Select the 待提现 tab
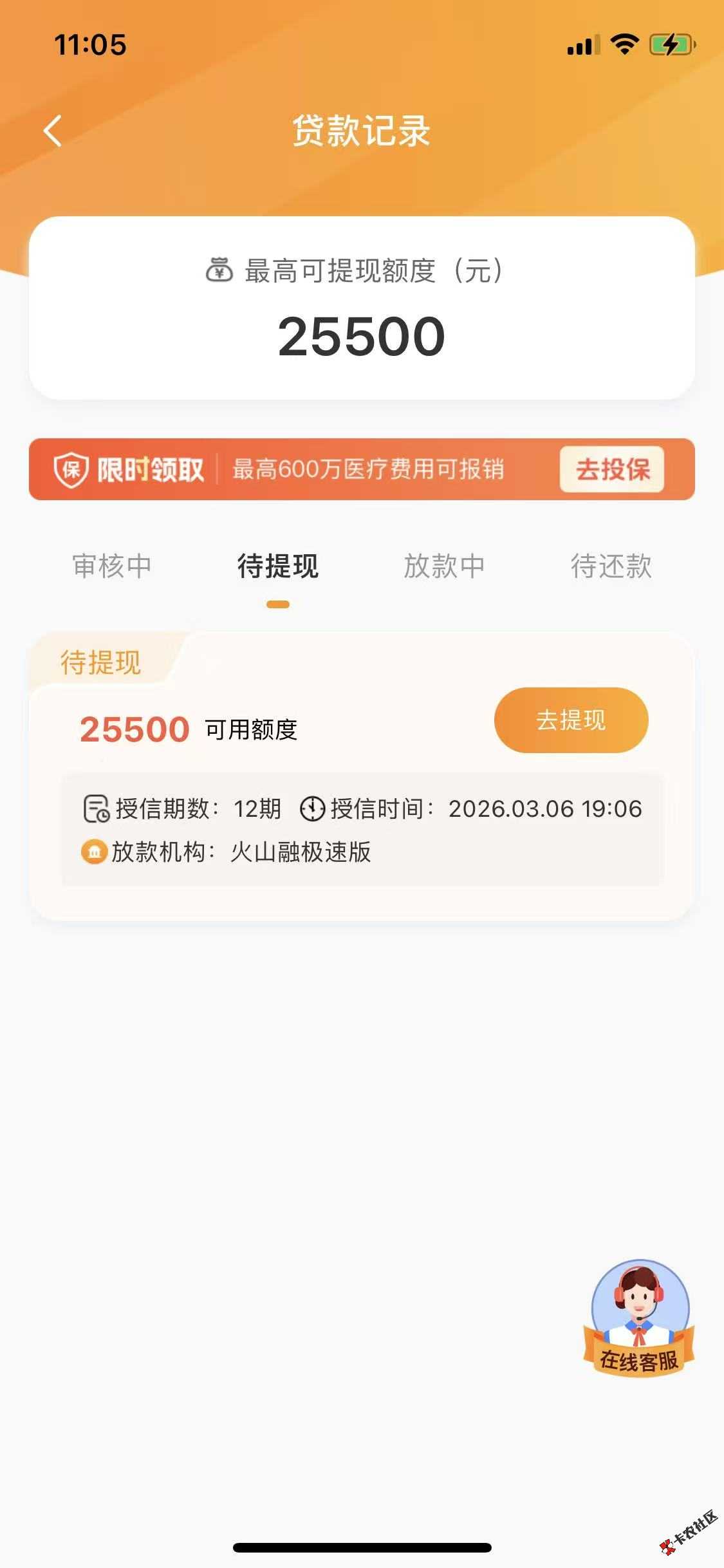The image size is (724, 1568). pos(278,566)
